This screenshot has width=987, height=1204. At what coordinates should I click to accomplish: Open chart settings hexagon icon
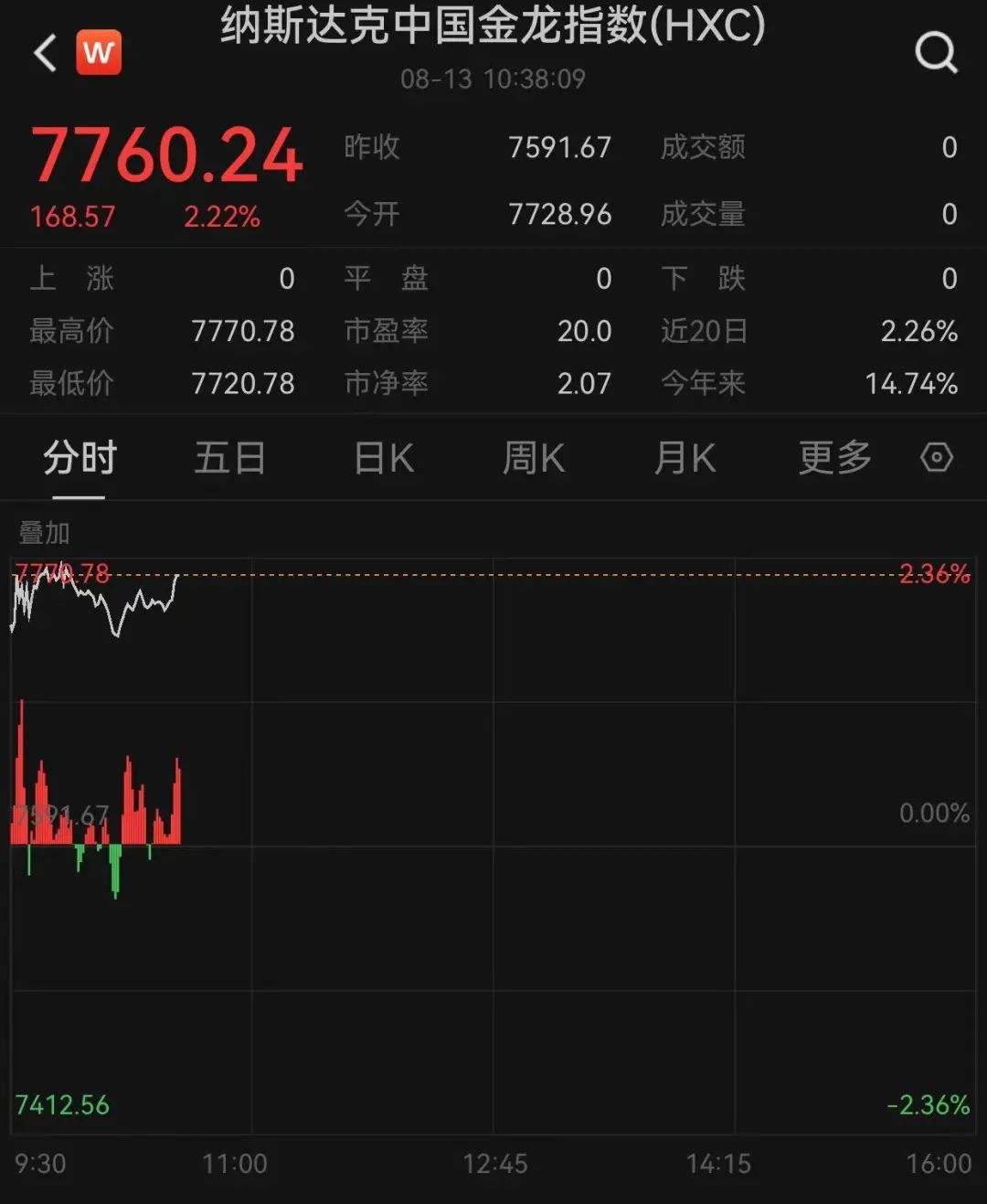click(x=937, y=457)
